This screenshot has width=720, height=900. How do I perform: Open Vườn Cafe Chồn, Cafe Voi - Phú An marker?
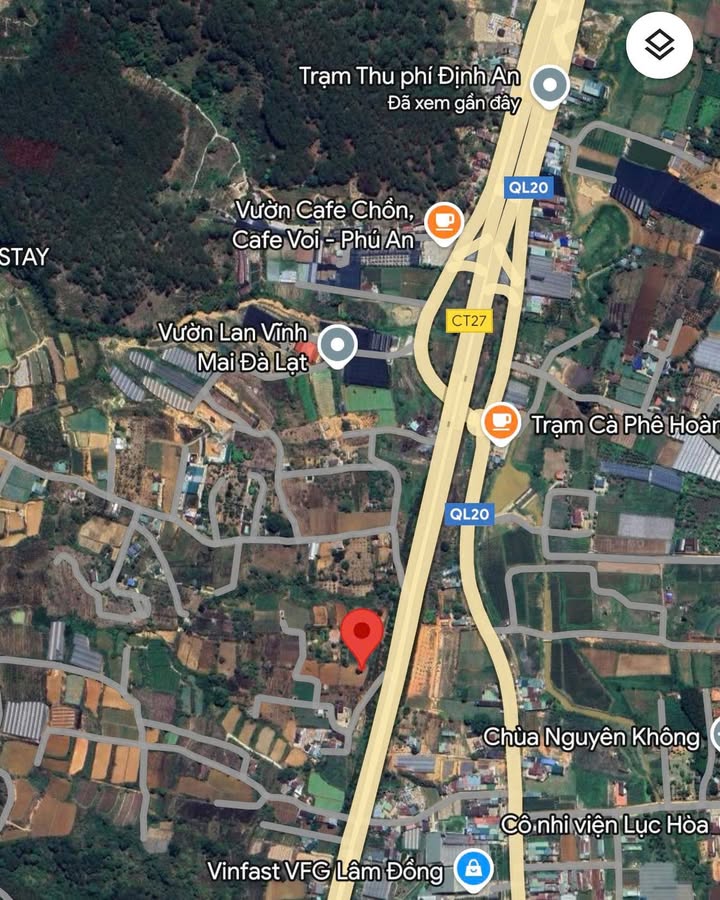tap(444, 223)
